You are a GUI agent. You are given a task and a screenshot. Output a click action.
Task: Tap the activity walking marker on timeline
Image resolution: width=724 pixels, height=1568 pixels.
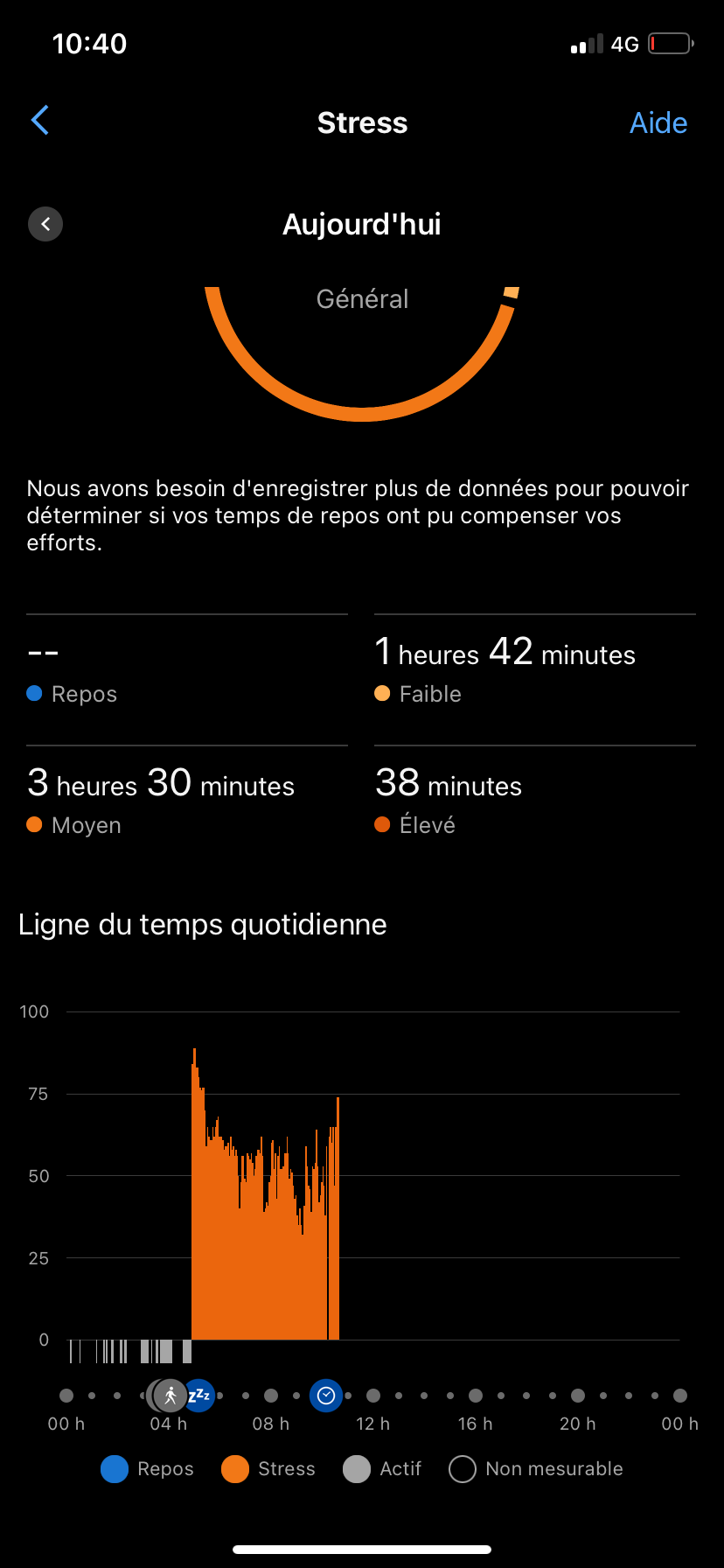coord(170,1395)
